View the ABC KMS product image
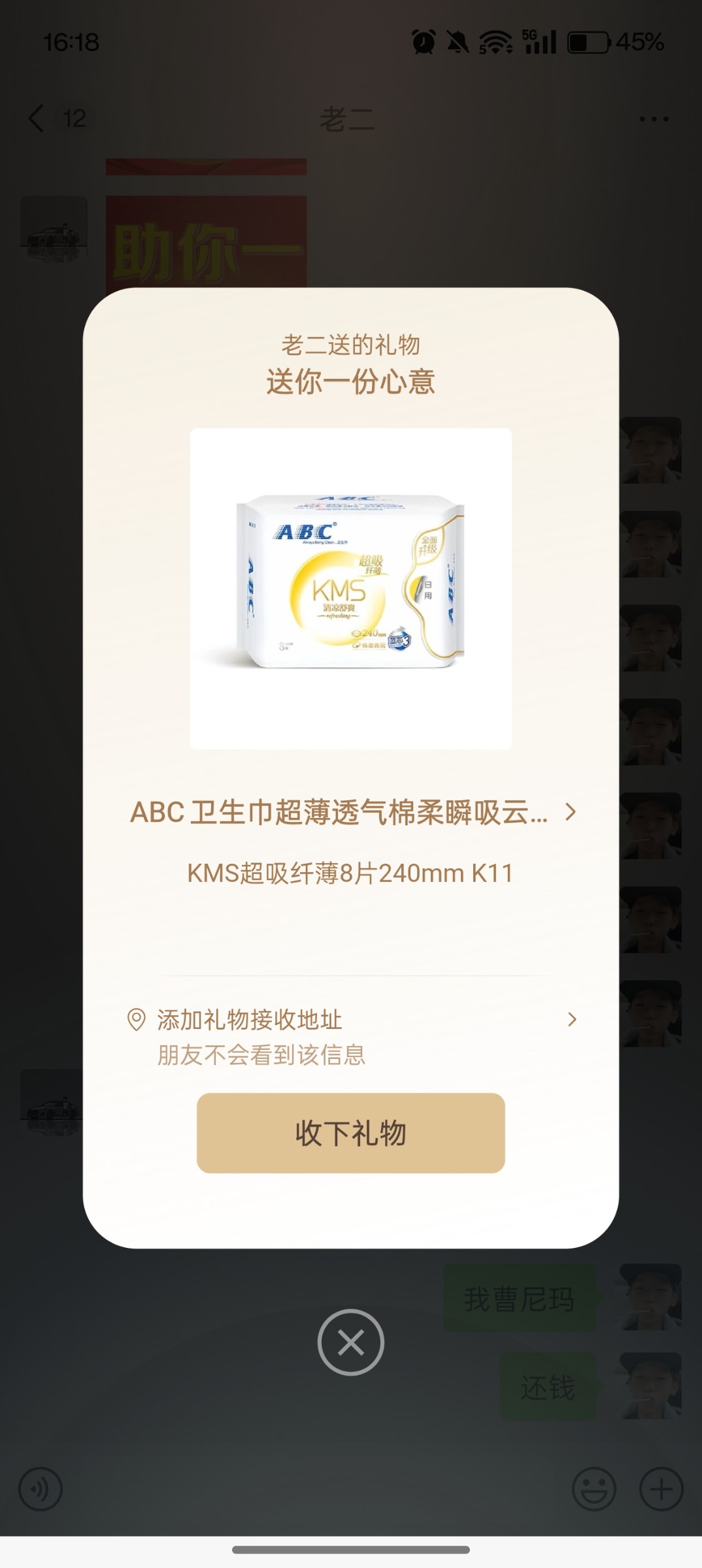The width and height of the screenshot is (702, 1568). (350, 588)
